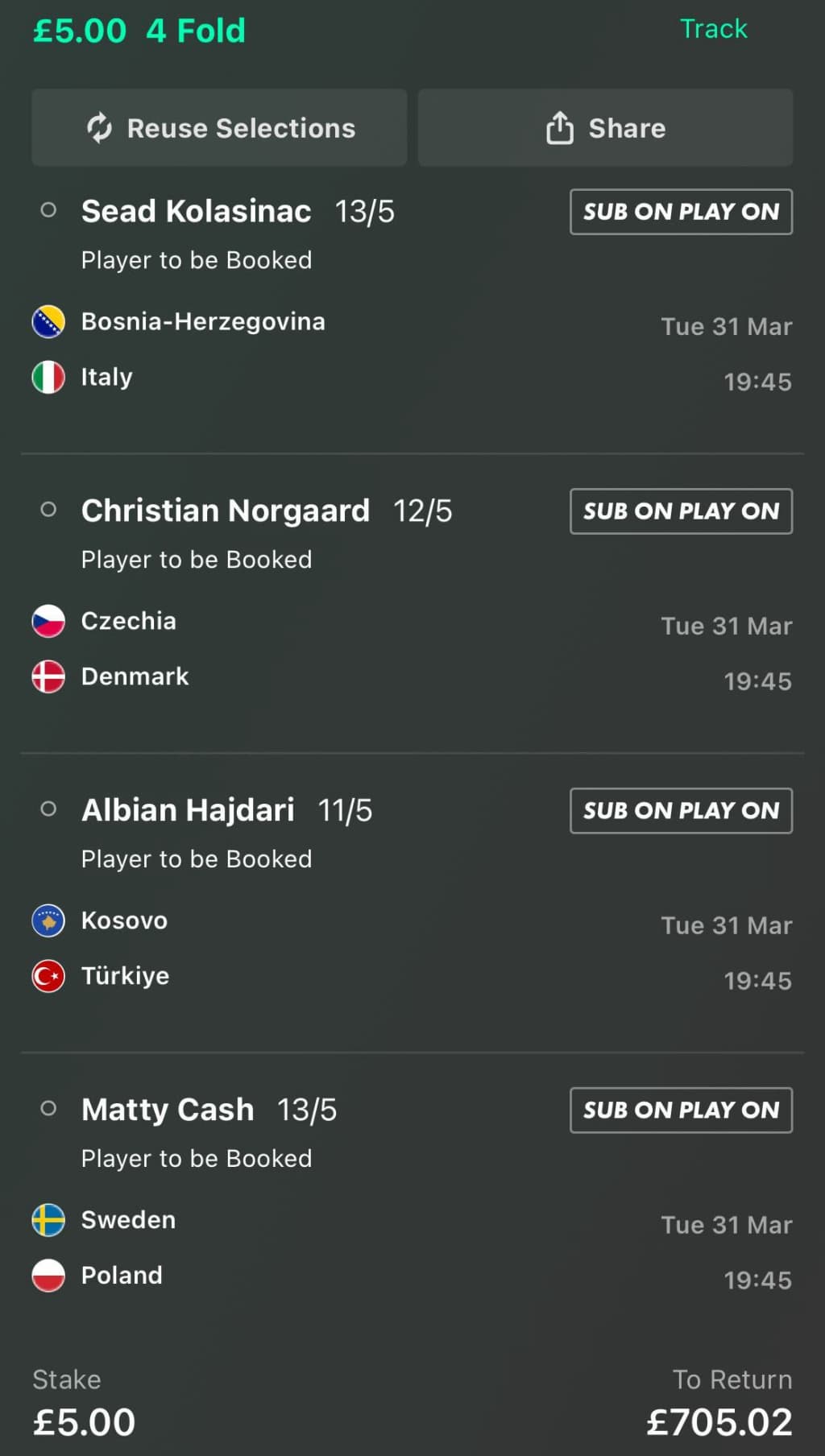825x1456 pixels.
Task: Click SUB ON PLAY ON for Albian Hajdari
Action: [x=681, y=811]
